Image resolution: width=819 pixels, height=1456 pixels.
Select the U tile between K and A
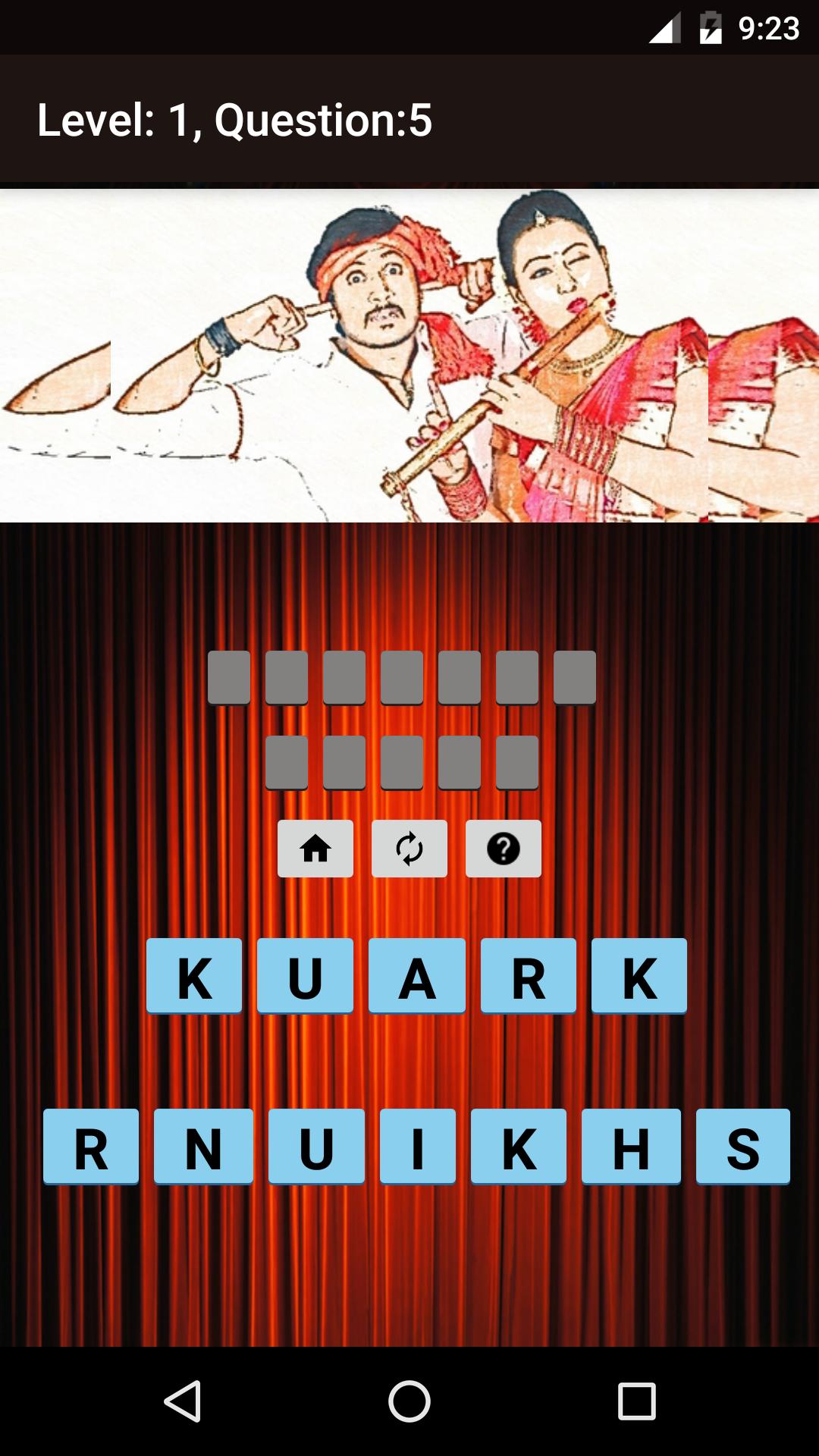[305, 976]
